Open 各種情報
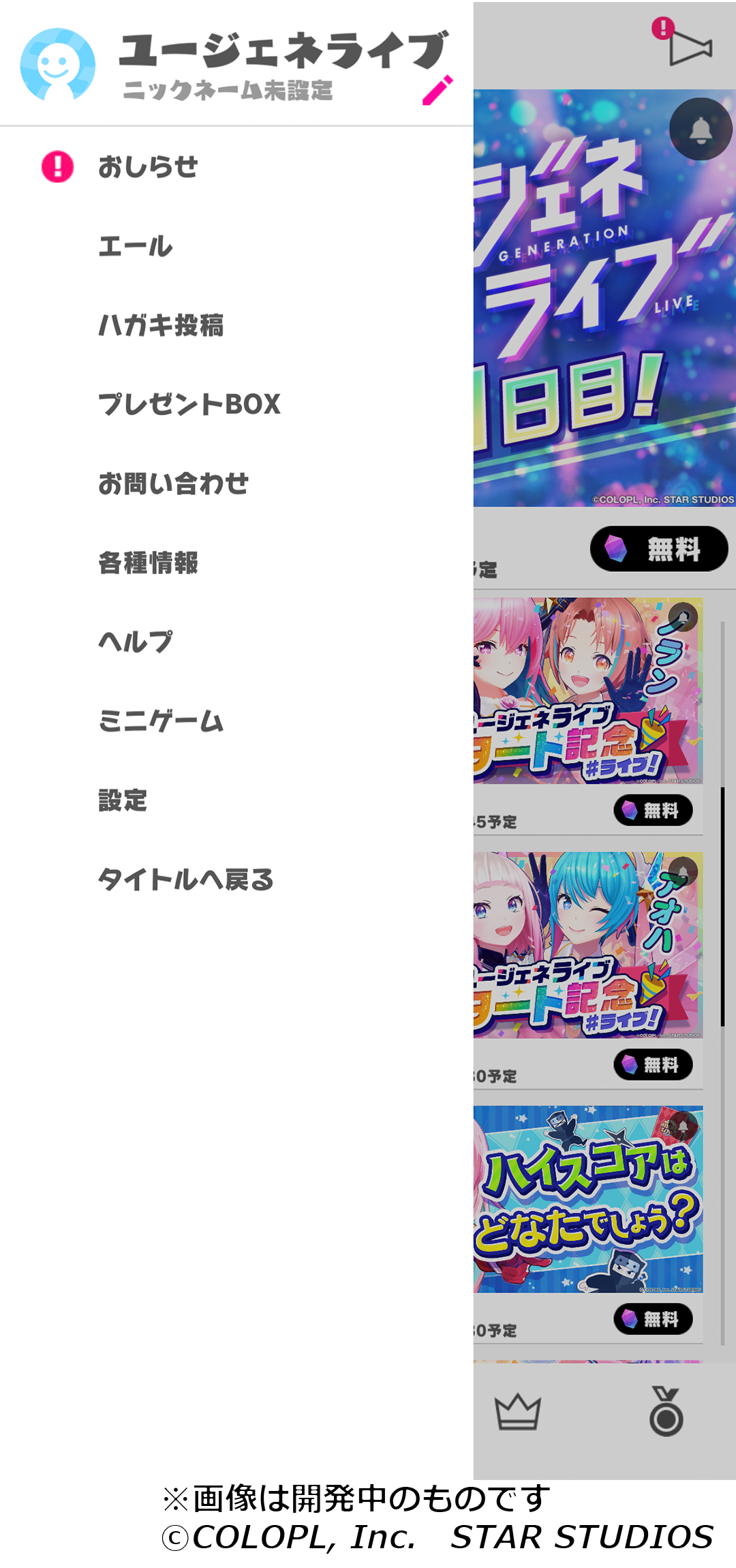Screen dimensions: 736x1568 [x=148, y=563]
